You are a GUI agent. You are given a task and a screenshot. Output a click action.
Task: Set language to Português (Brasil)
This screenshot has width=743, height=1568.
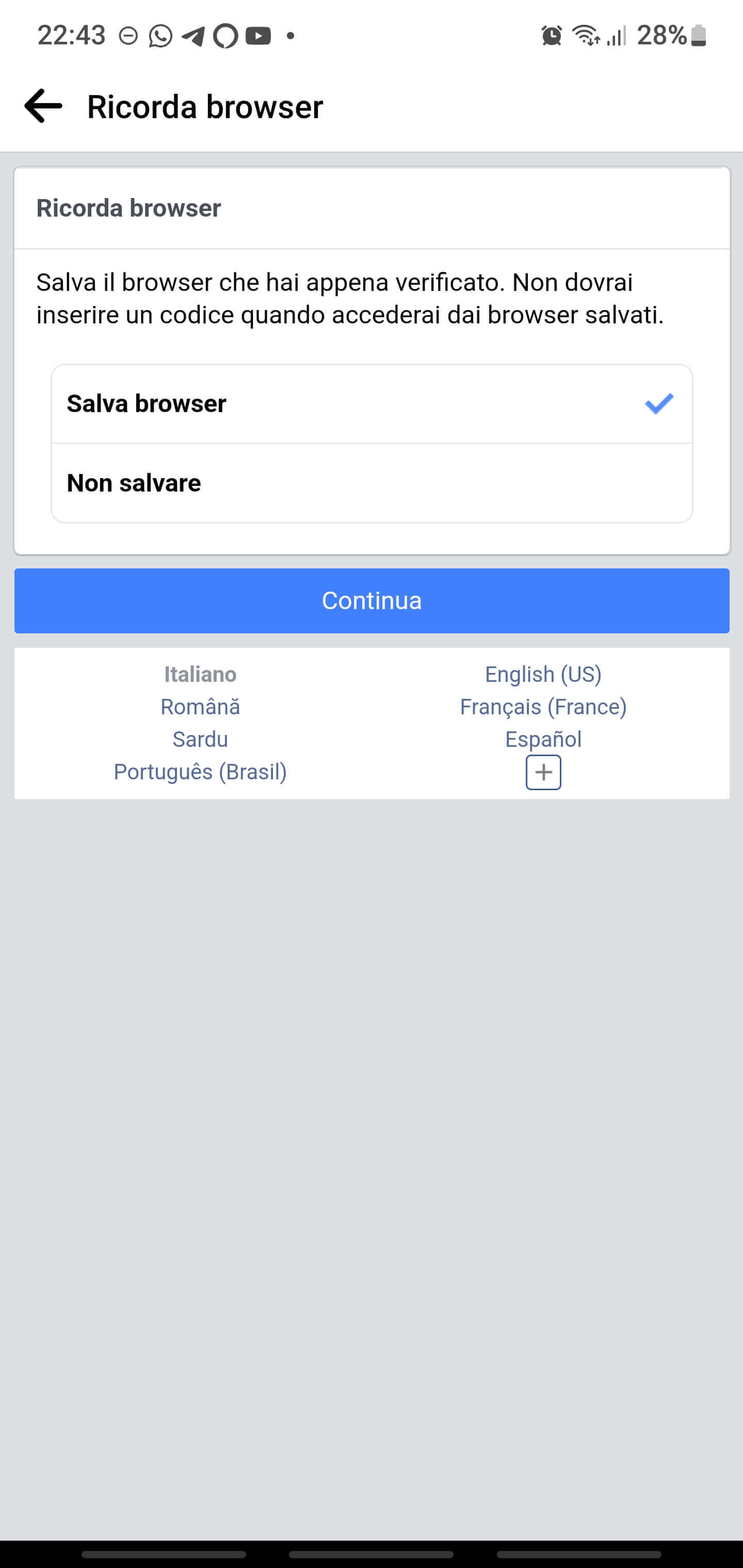[x=200, y=772]
